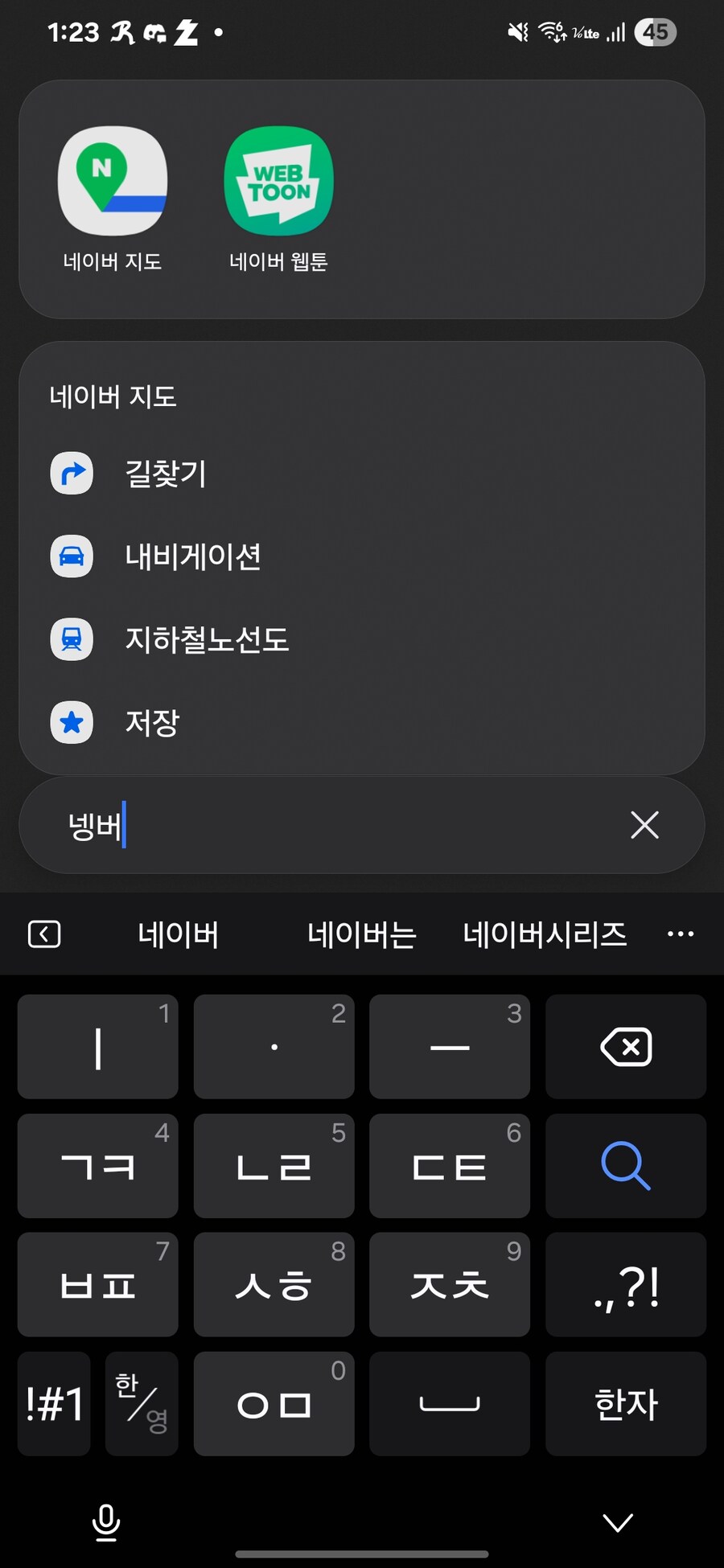
Task: Switch to symbols with the !#1 key
Action: click(x=53, y=1403)
